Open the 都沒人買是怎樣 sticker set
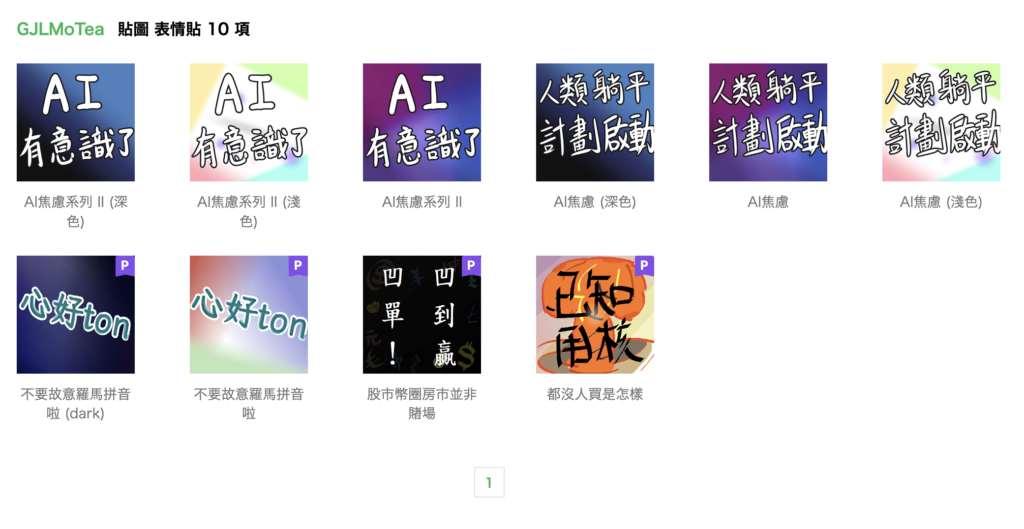This screenshot has width=1024, height=529. click(595, 314)
